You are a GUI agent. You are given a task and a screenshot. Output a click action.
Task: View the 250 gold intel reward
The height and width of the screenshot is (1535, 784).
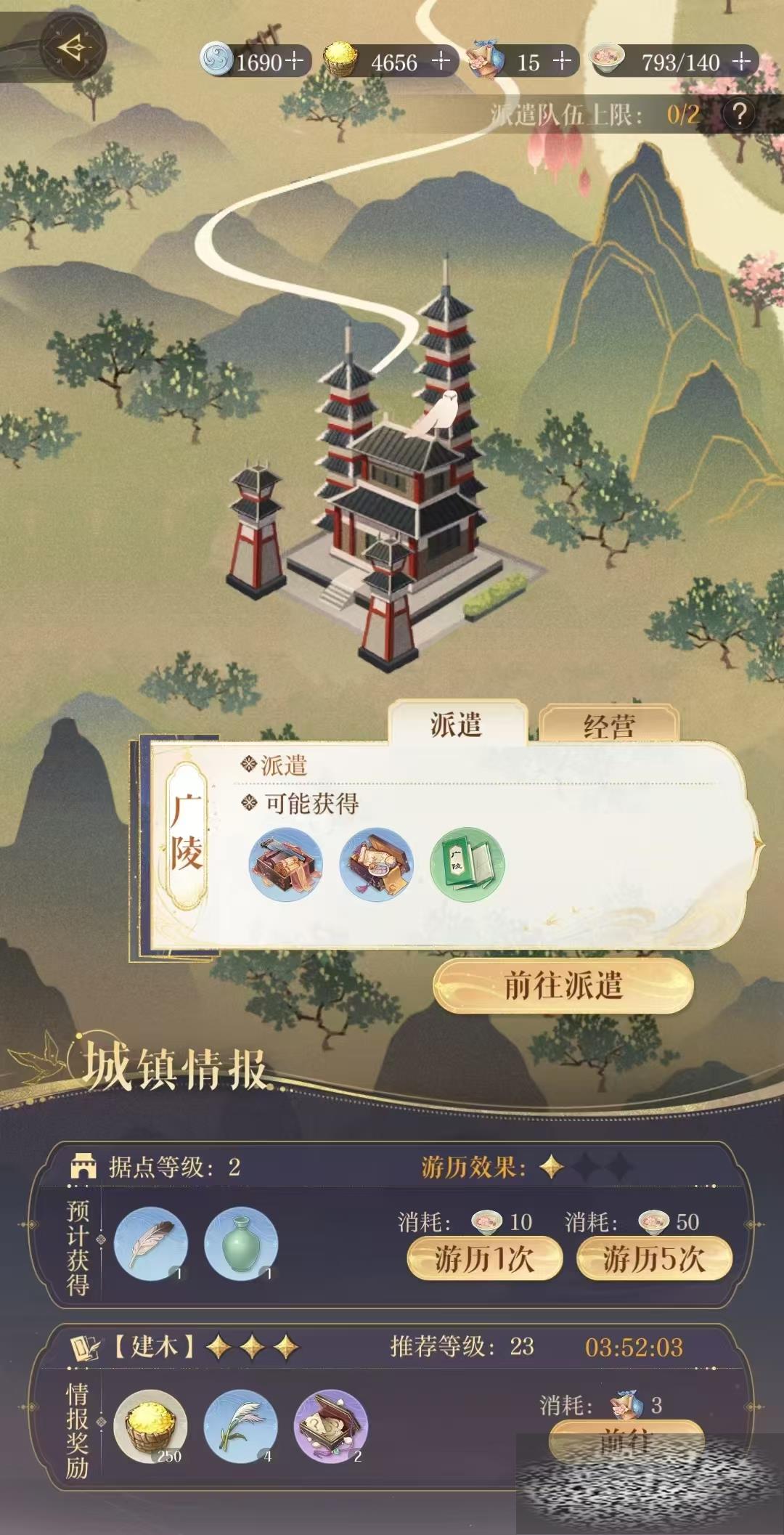coord(150,1427)
